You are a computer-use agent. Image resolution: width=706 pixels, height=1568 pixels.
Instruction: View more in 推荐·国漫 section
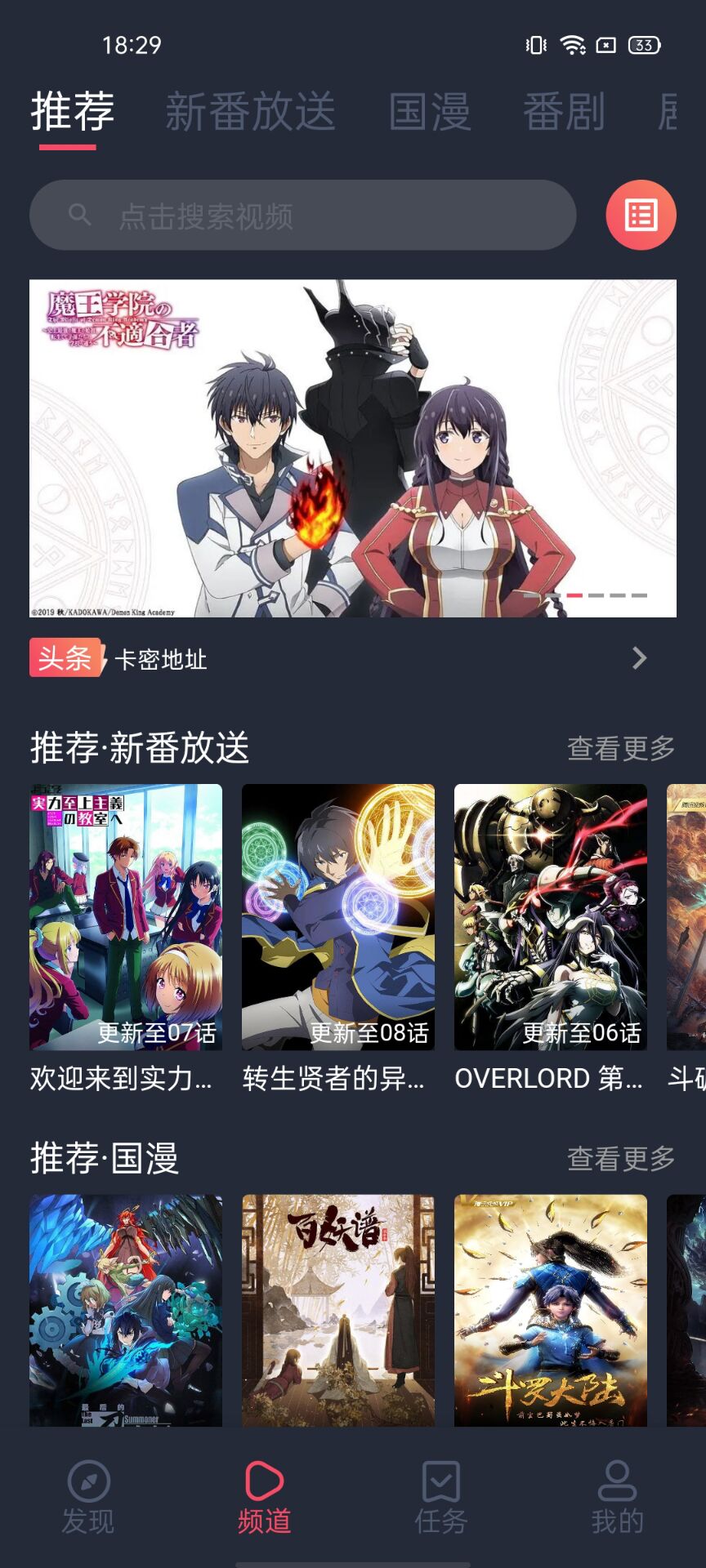(x=621, y=1158)
